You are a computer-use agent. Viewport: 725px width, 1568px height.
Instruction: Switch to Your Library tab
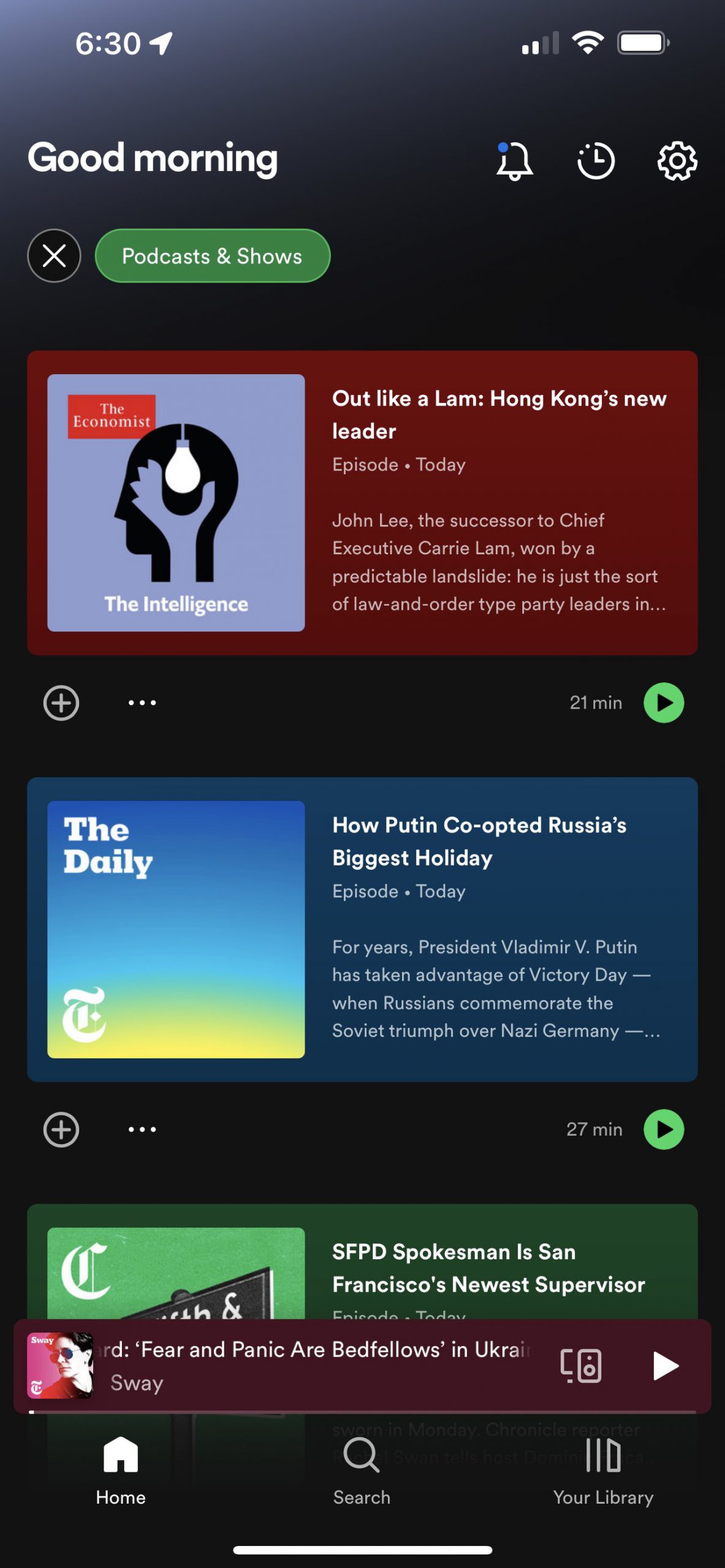click(x=603, y=1470)
